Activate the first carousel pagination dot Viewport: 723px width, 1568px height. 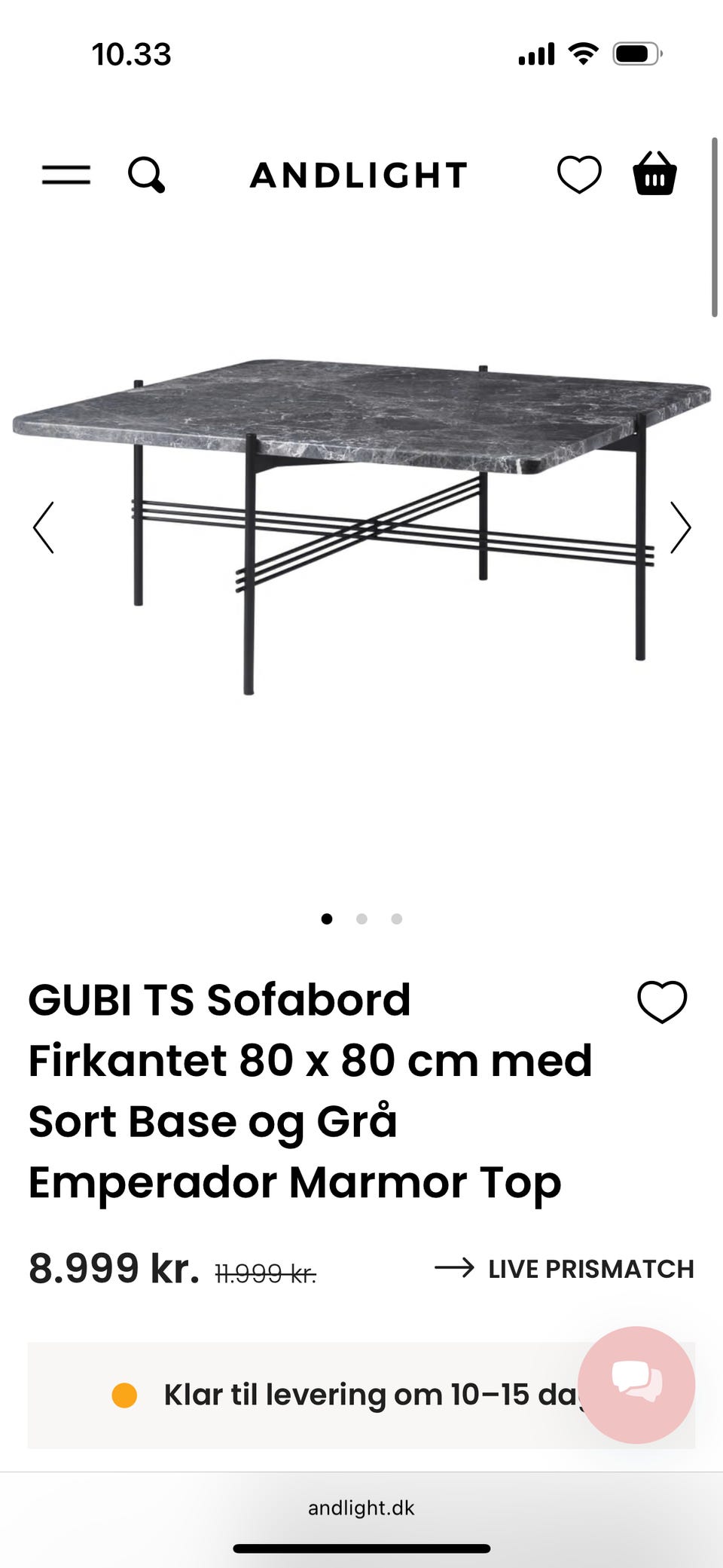328,919
